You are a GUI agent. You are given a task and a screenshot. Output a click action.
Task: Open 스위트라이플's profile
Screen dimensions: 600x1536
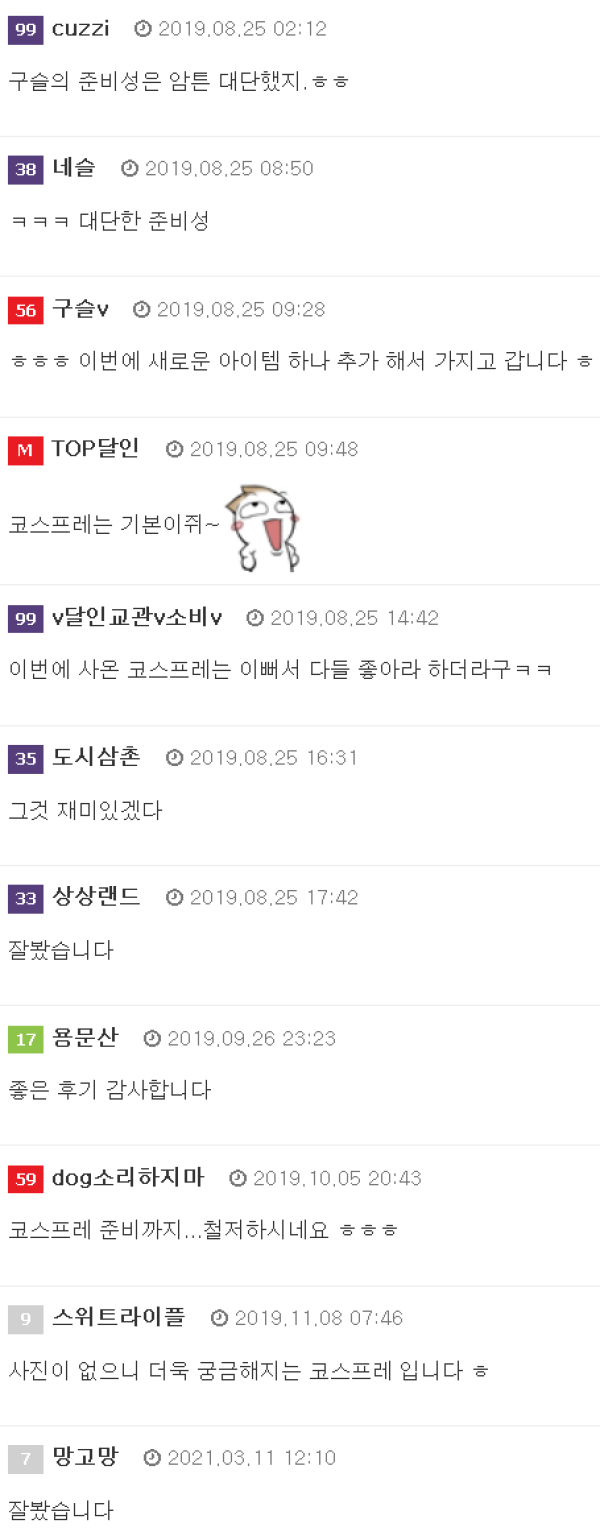click(118, 1318)
